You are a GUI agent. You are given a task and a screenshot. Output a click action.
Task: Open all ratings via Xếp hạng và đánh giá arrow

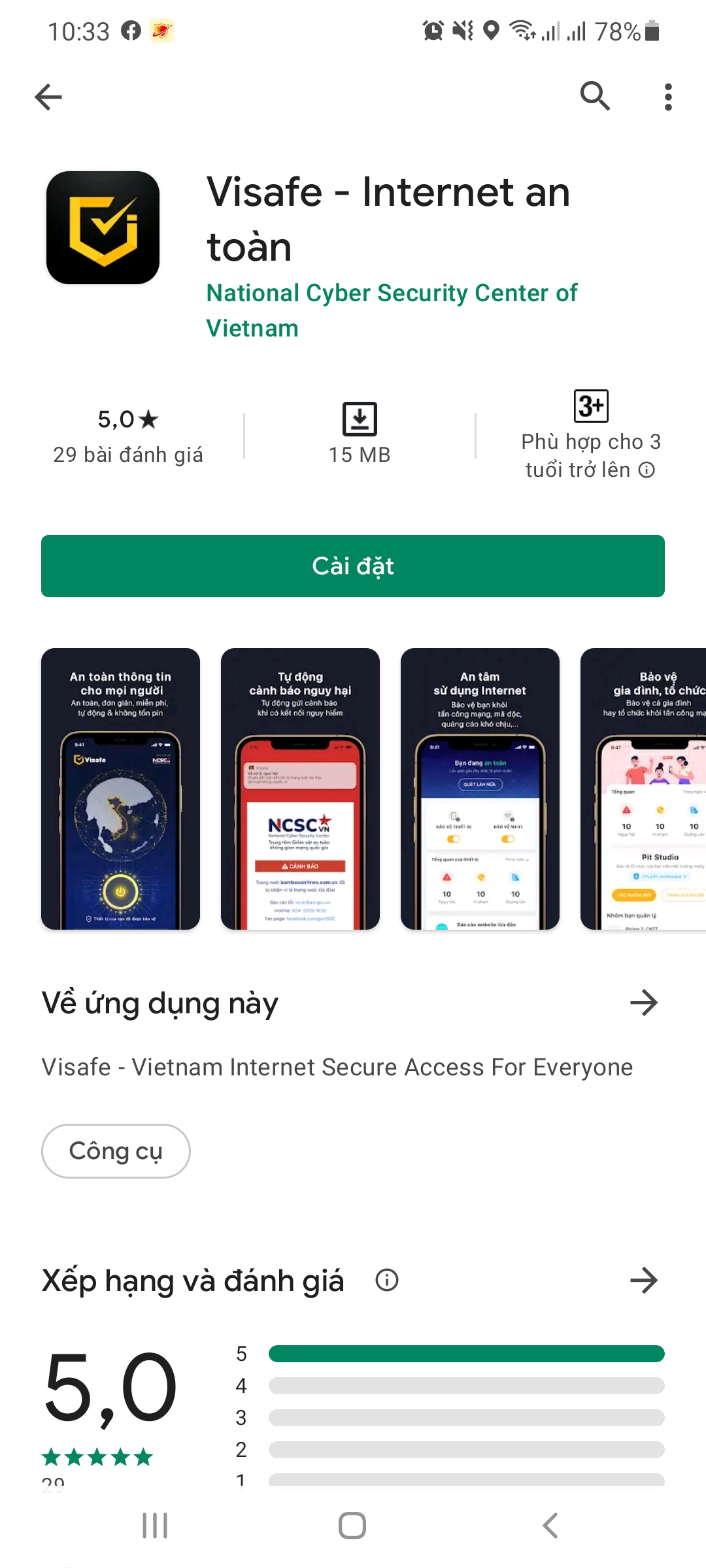tap(643, 1281)
